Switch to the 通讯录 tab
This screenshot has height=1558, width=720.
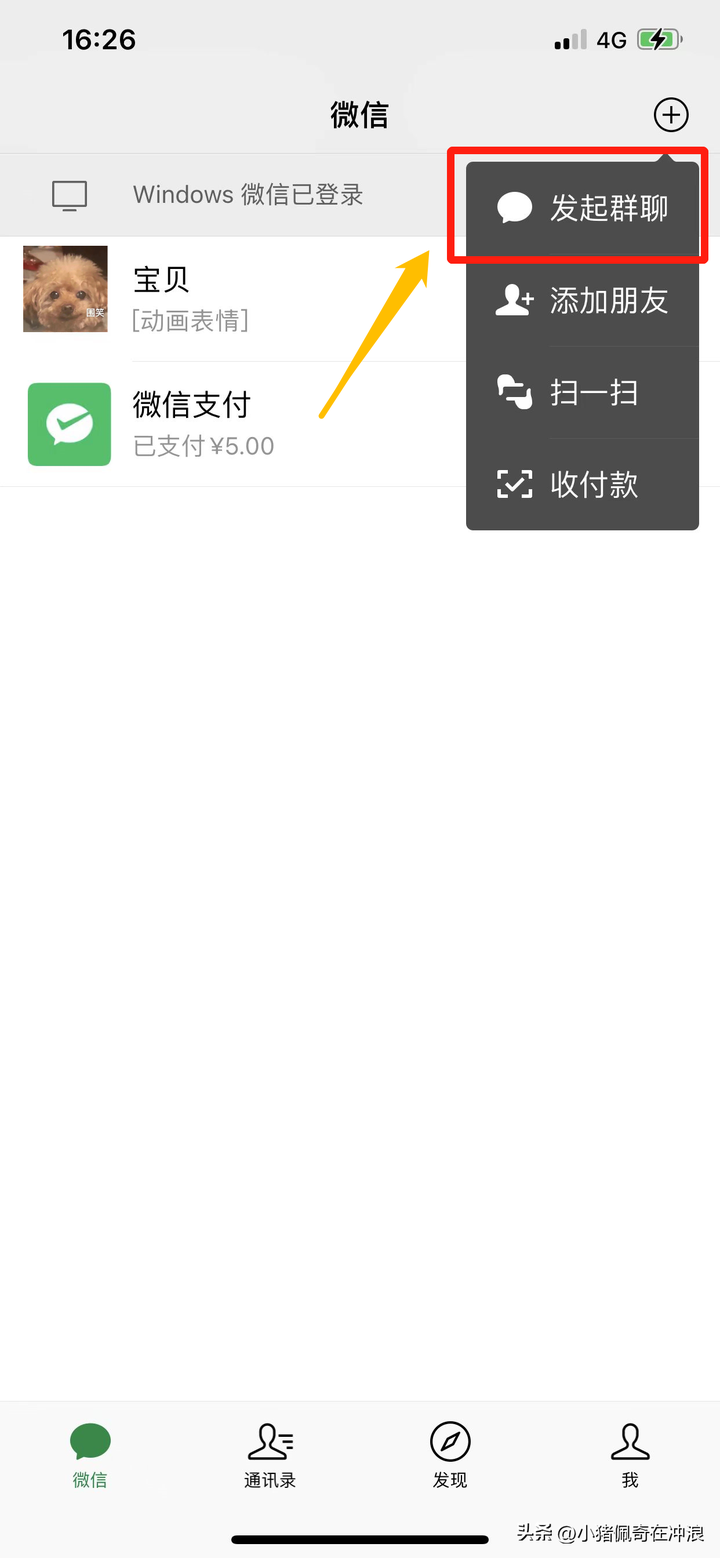[270, 1456]
